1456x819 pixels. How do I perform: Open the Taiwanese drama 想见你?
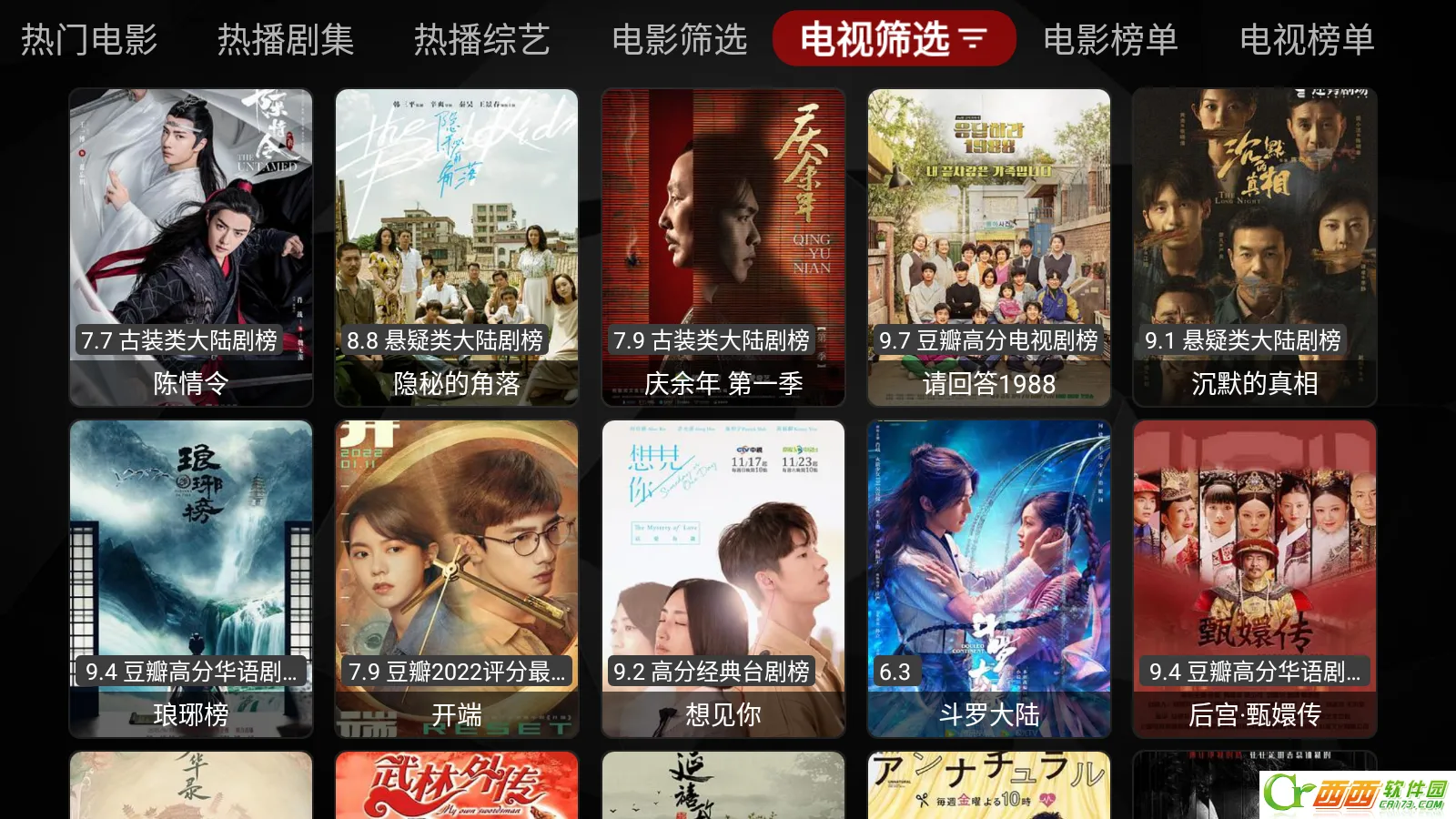coord(723,578)
